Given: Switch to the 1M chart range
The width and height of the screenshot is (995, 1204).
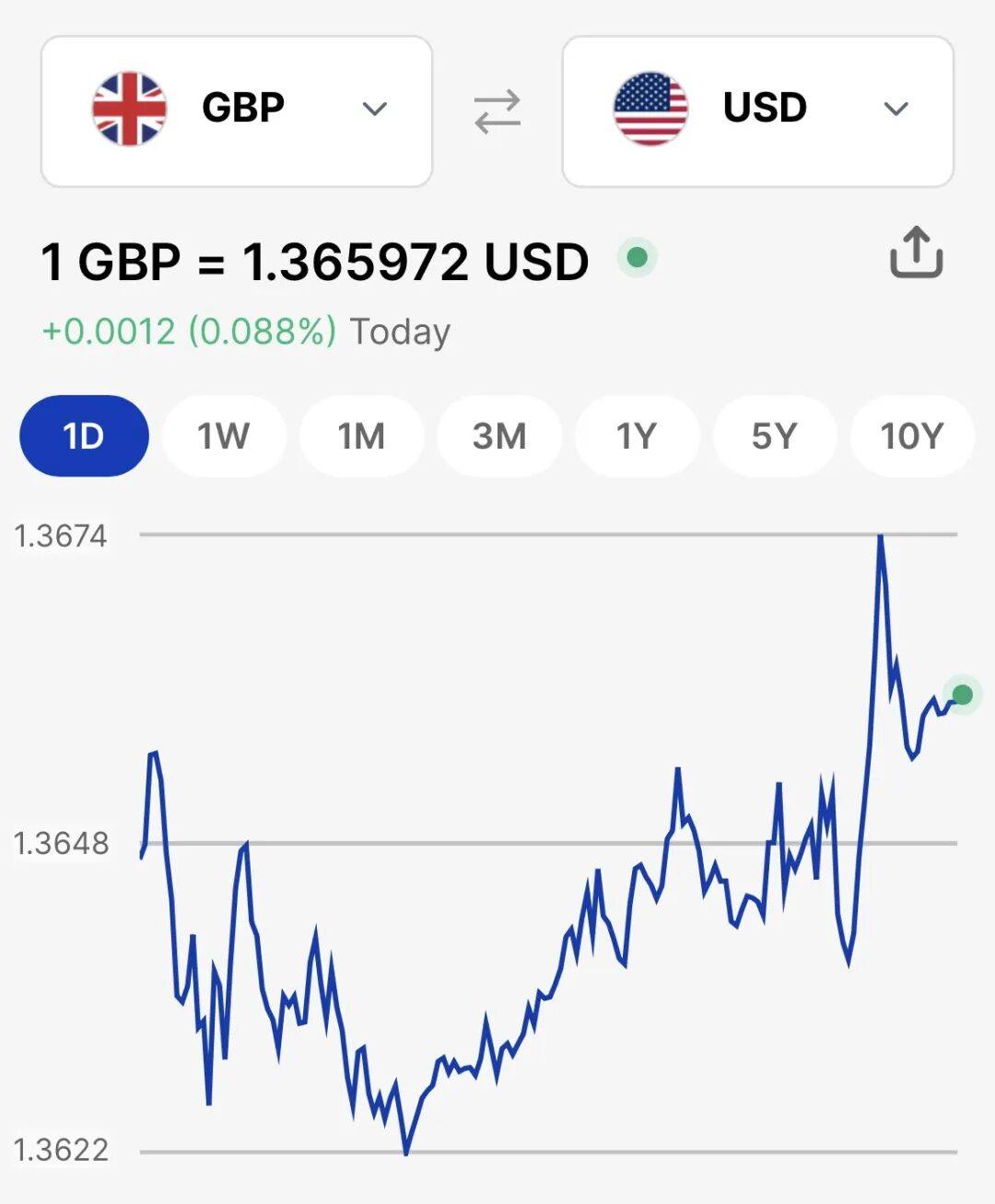Looking at the screenshot, I should [361, 436].
